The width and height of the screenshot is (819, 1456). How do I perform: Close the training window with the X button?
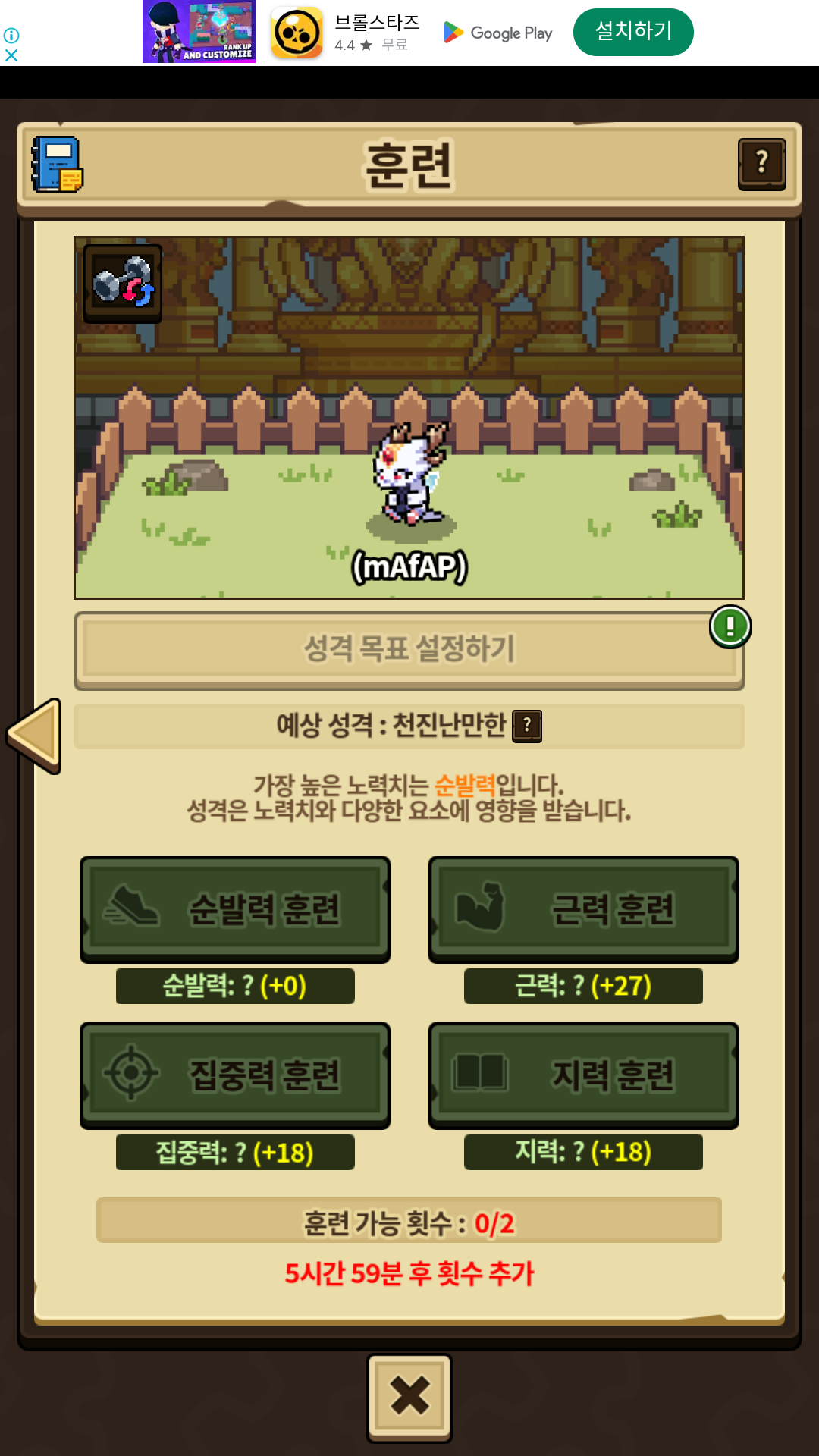click(409, 1396)
